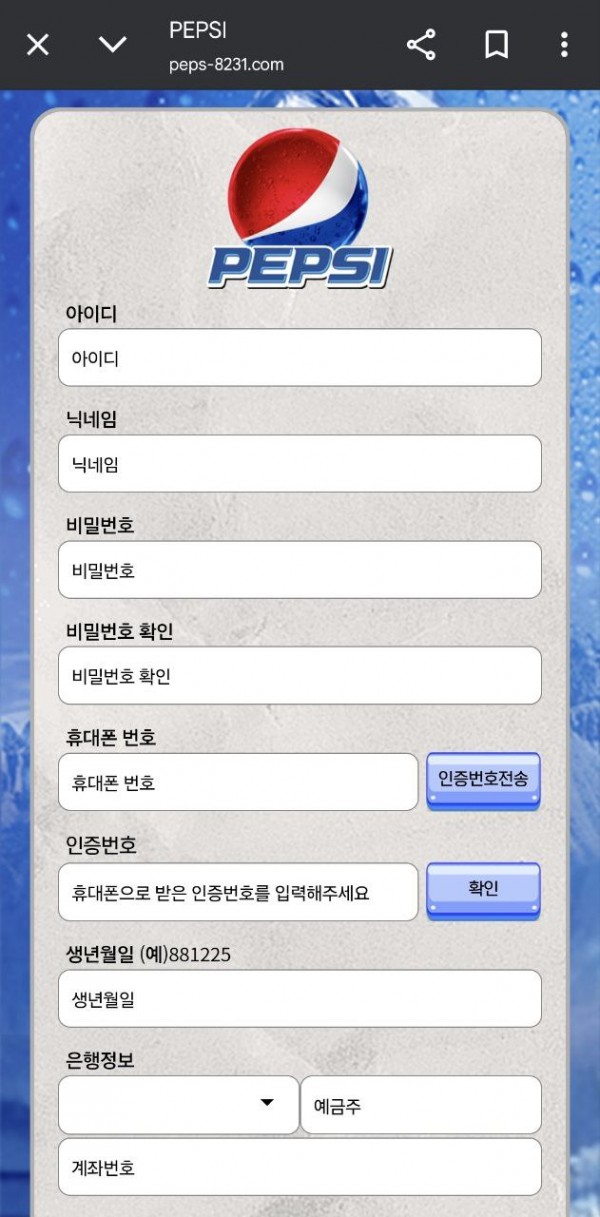The height and width of the screenshot is (1217, 600).
Task: Confirm the code with the 확인 button
Action: coord(483,889)
